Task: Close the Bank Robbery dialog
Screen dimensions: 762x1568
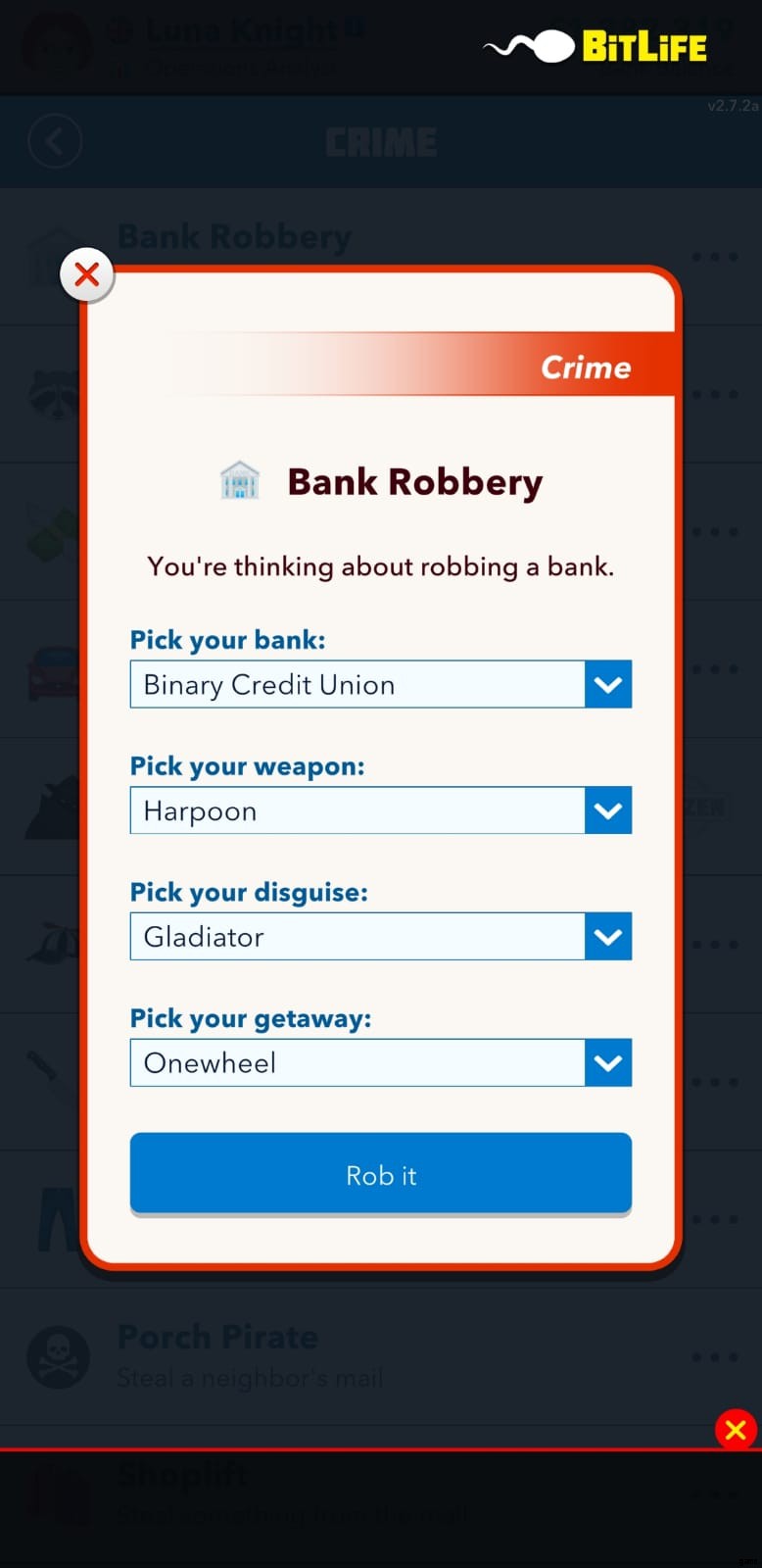Action: click(87, 274)
